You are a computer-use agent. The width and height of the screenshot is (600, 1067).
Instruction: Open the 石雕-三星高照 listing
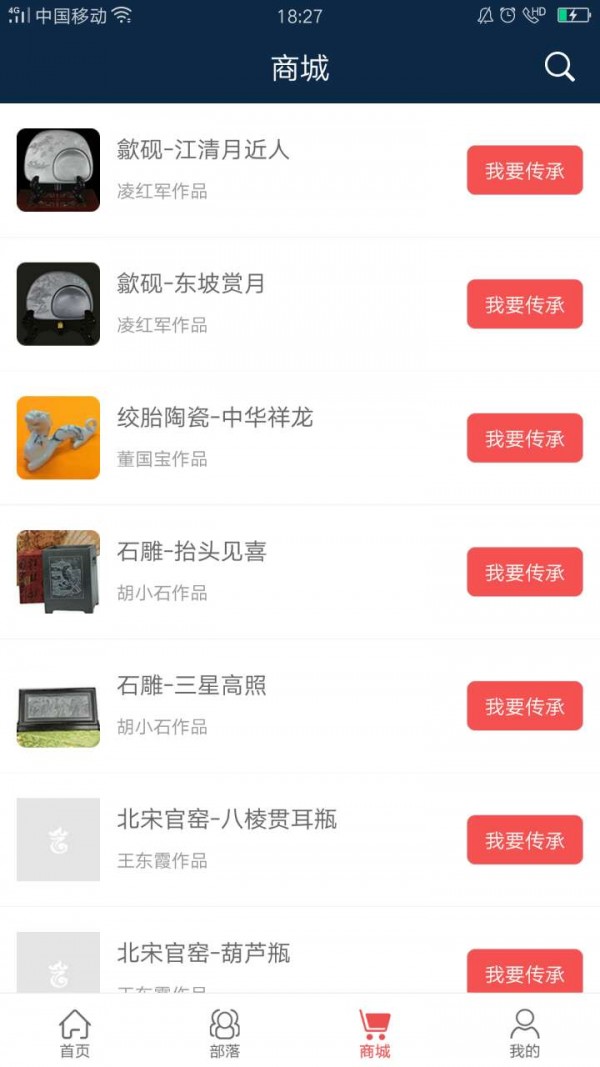[x=192, y=686]
